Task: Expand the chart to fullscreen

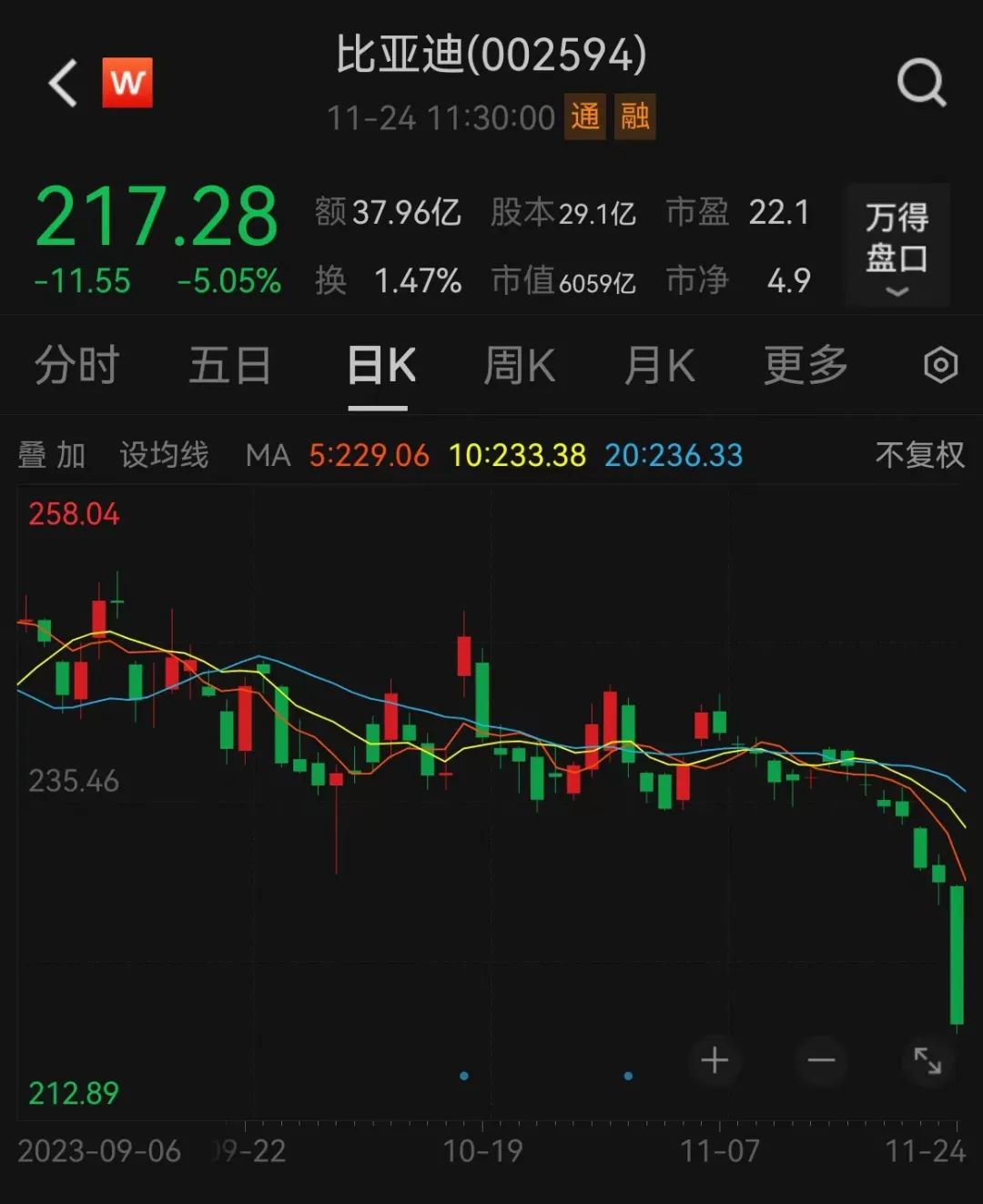Action: (x=927, y=1060)
